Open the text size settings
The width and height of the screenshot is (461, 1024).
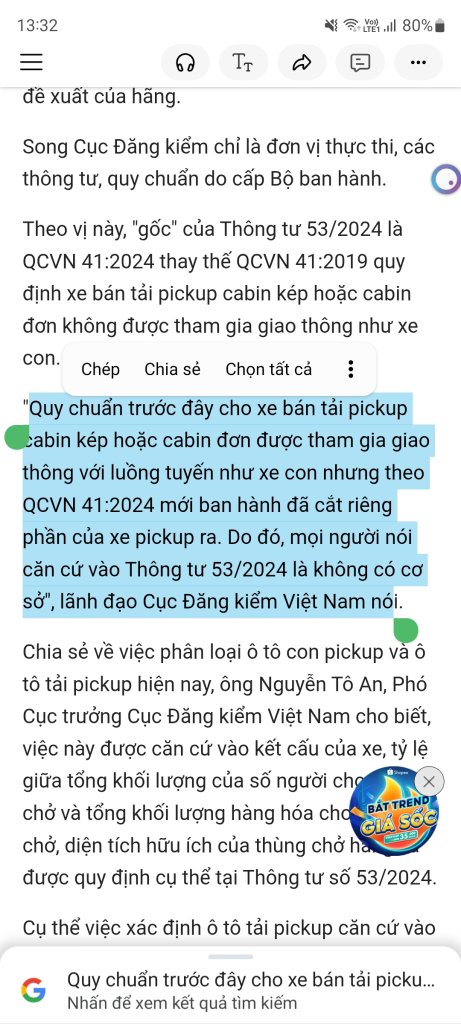[244, 63]
